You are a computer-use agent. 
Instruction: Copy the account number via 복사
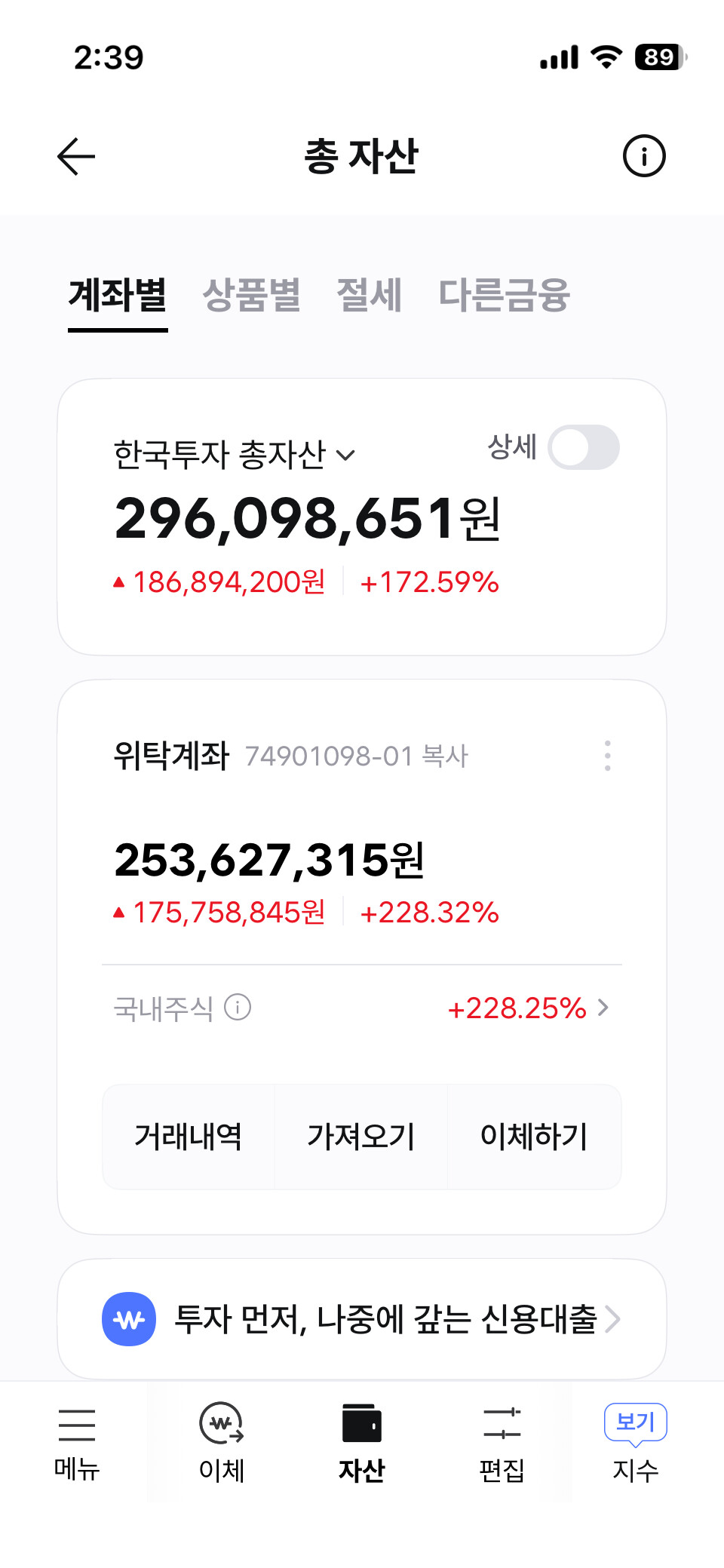pos(445,756)
